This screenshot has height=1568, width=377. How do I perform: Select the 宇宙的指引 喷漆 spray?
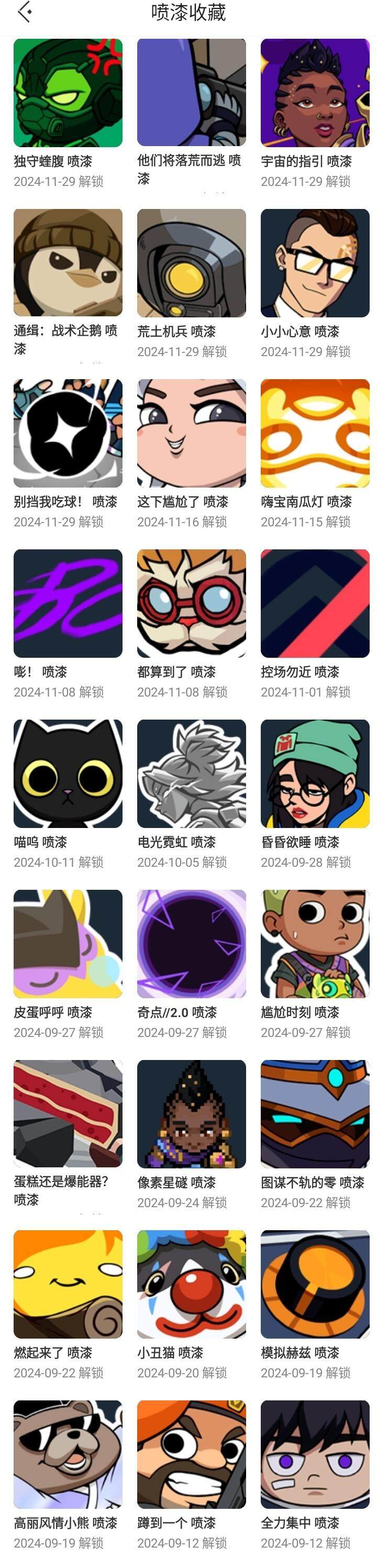[x=315, y=93]
